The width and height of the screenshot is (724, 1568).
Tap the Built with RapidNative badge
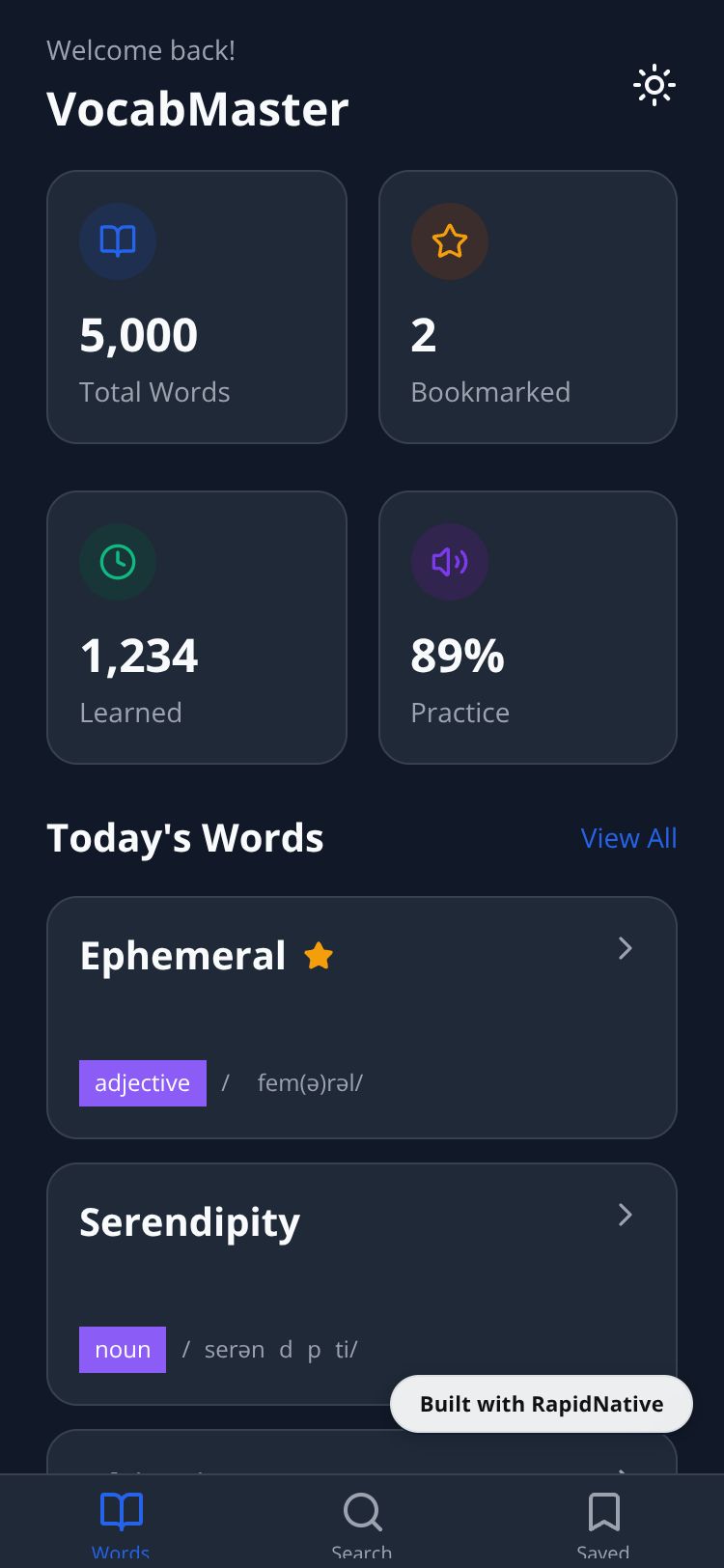(541, 1404)
